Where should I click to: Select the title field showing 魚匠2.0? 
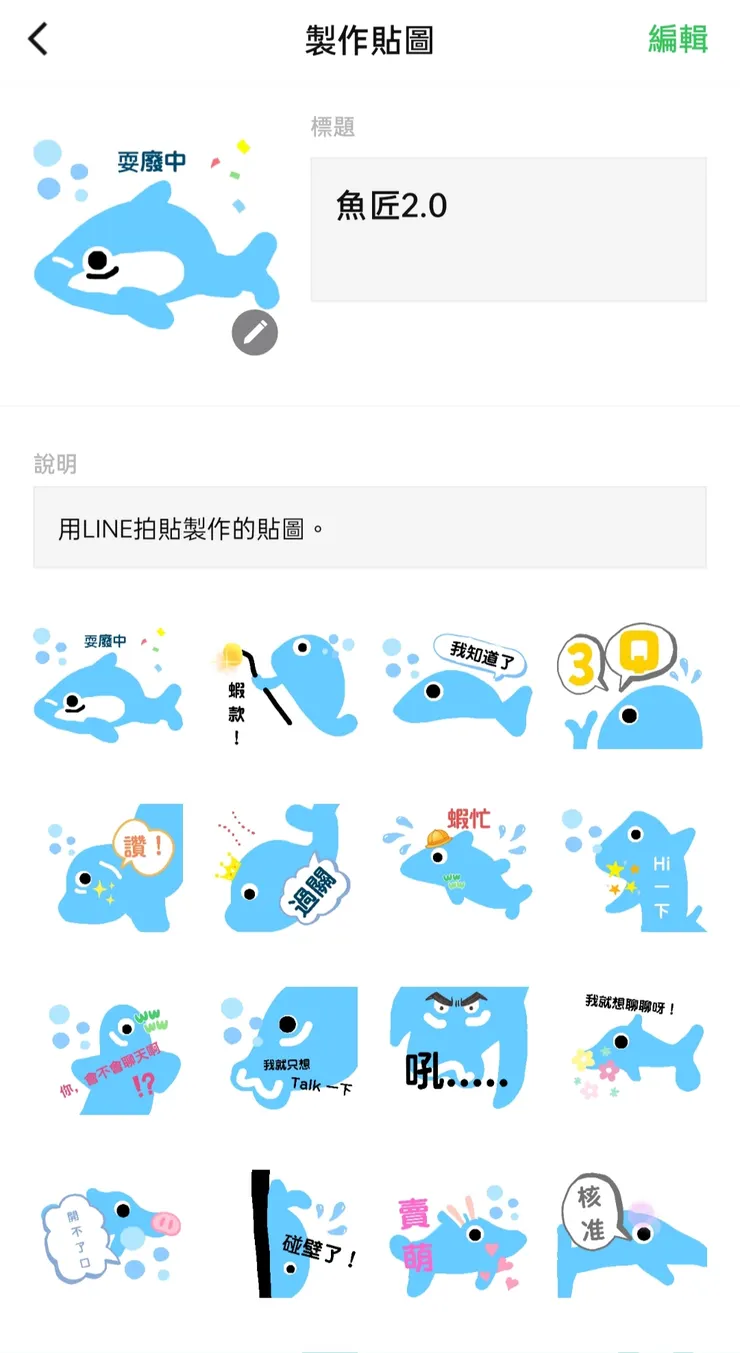(x=508, y=229)
